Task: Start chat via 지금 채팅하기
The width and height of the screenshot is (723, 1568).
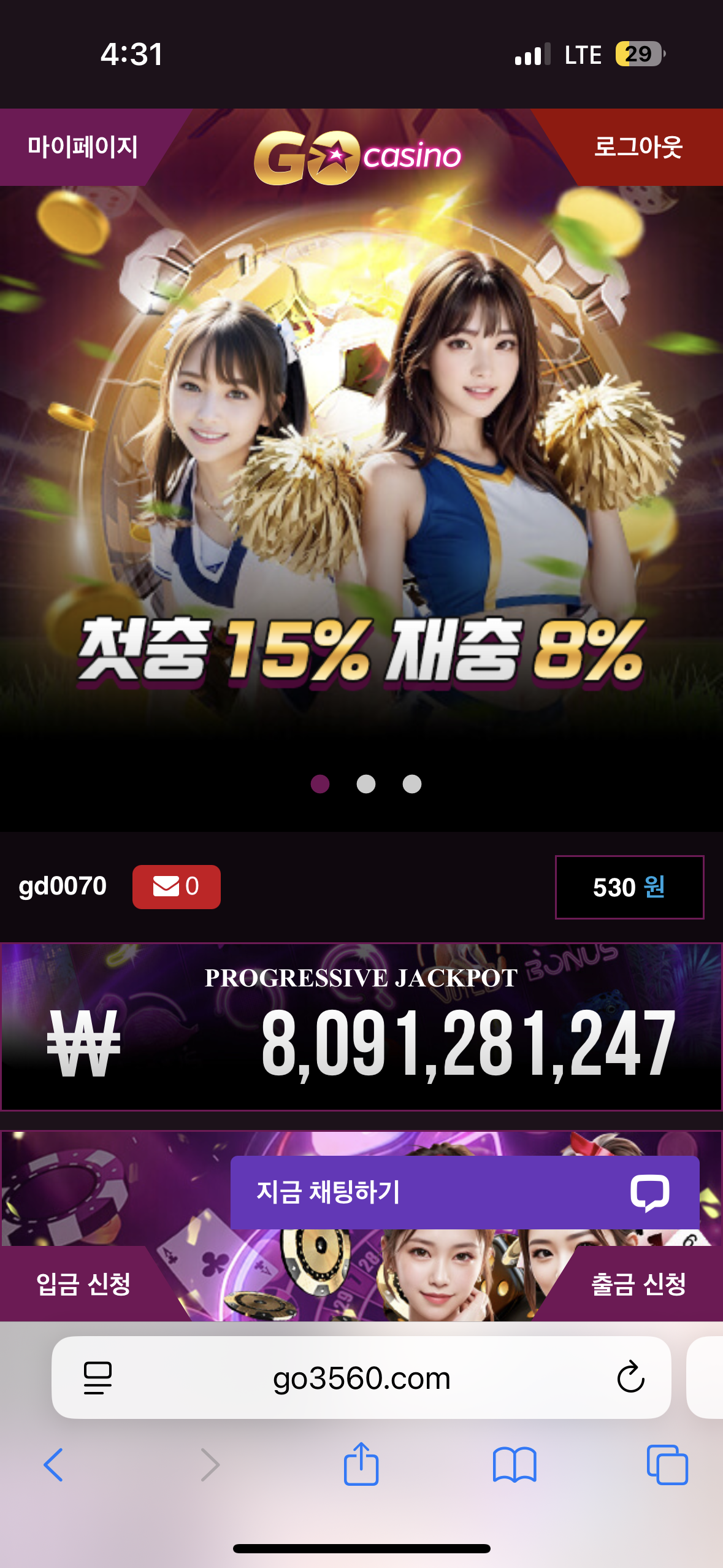Action: 464,1192
